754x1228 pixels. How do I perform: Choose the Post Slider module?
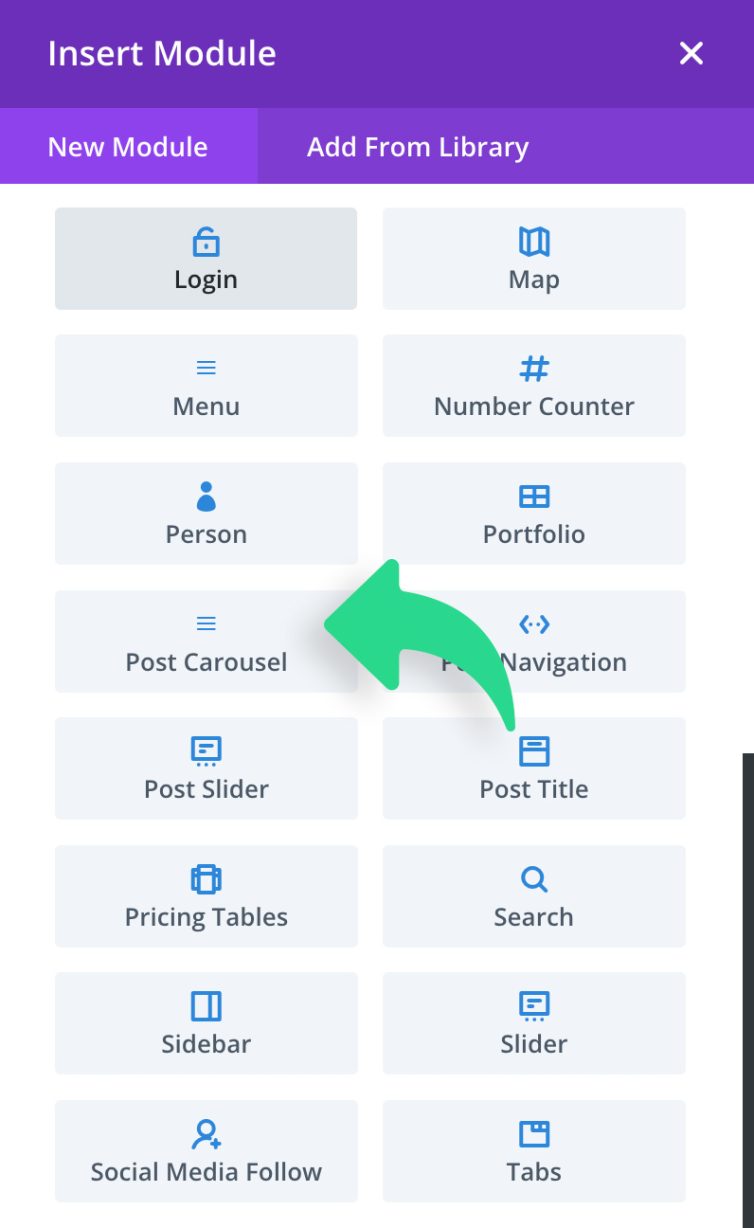(206, 769)
